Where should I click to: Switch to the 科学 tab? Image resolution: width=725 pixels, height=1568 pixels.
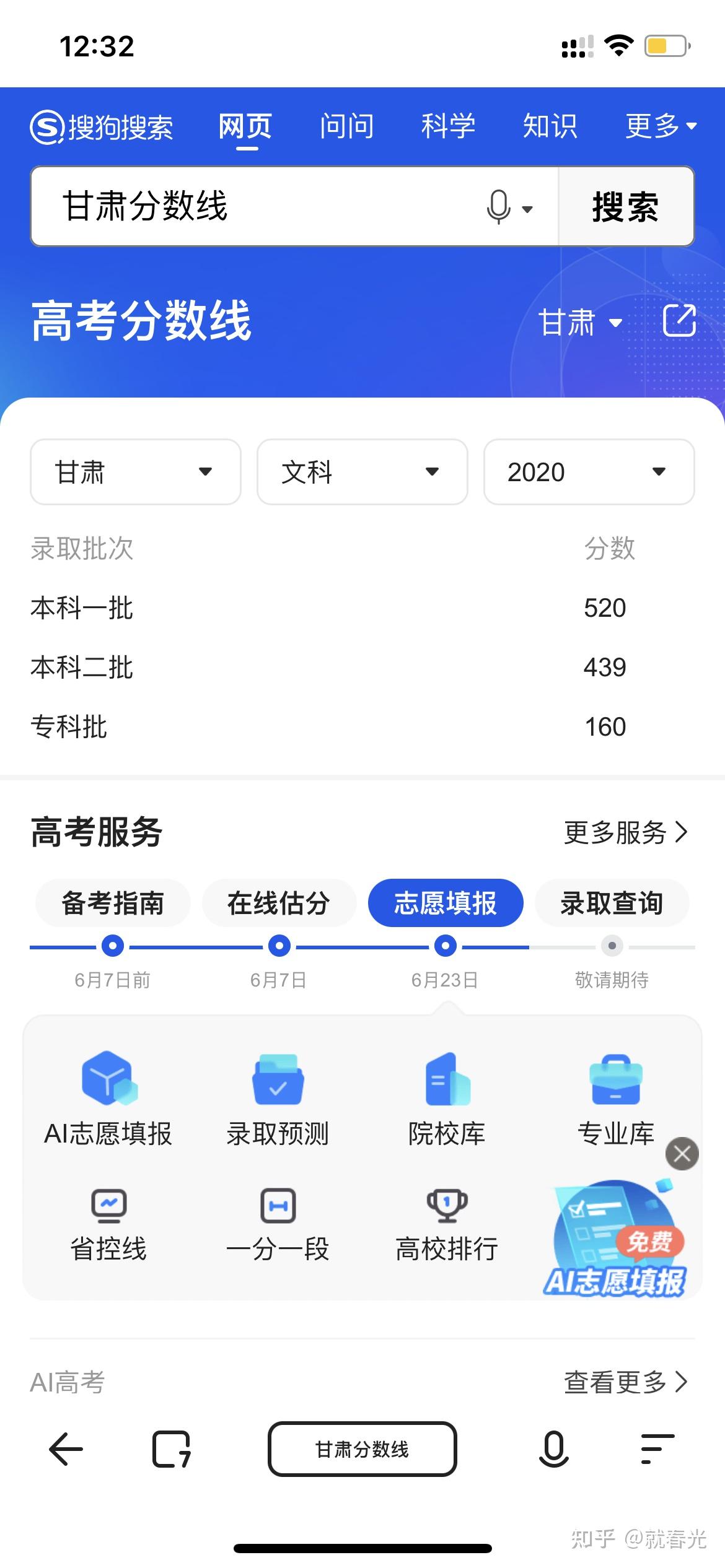tap(448, 126)
